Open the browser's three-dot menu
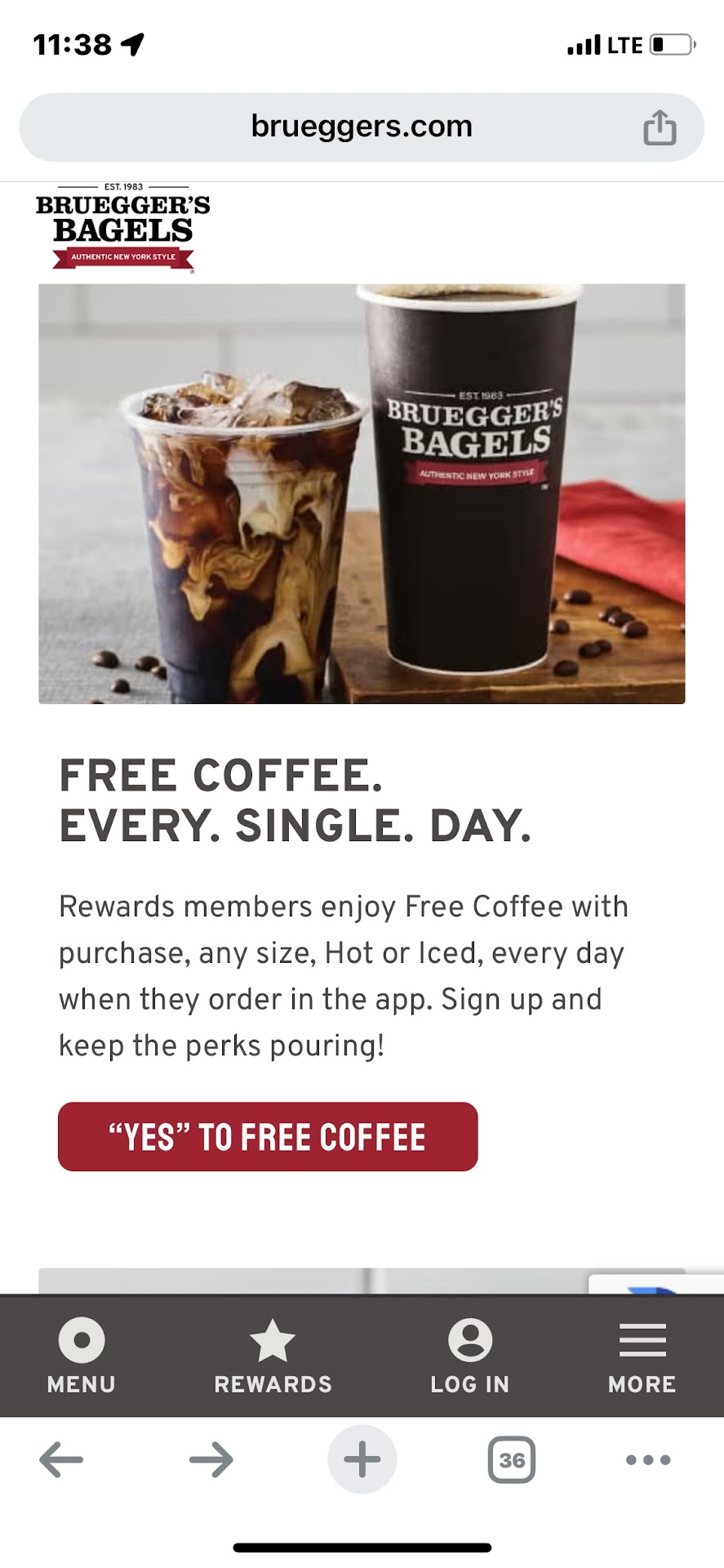This screenshot has height=1568, width=724. [x=648, y=1459]
